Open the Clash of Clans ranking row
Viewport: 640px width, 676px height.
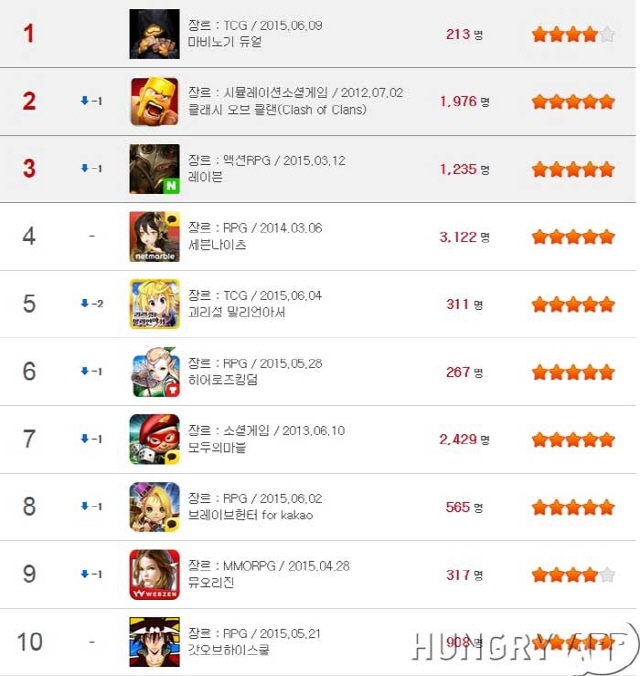coord(318,101)
